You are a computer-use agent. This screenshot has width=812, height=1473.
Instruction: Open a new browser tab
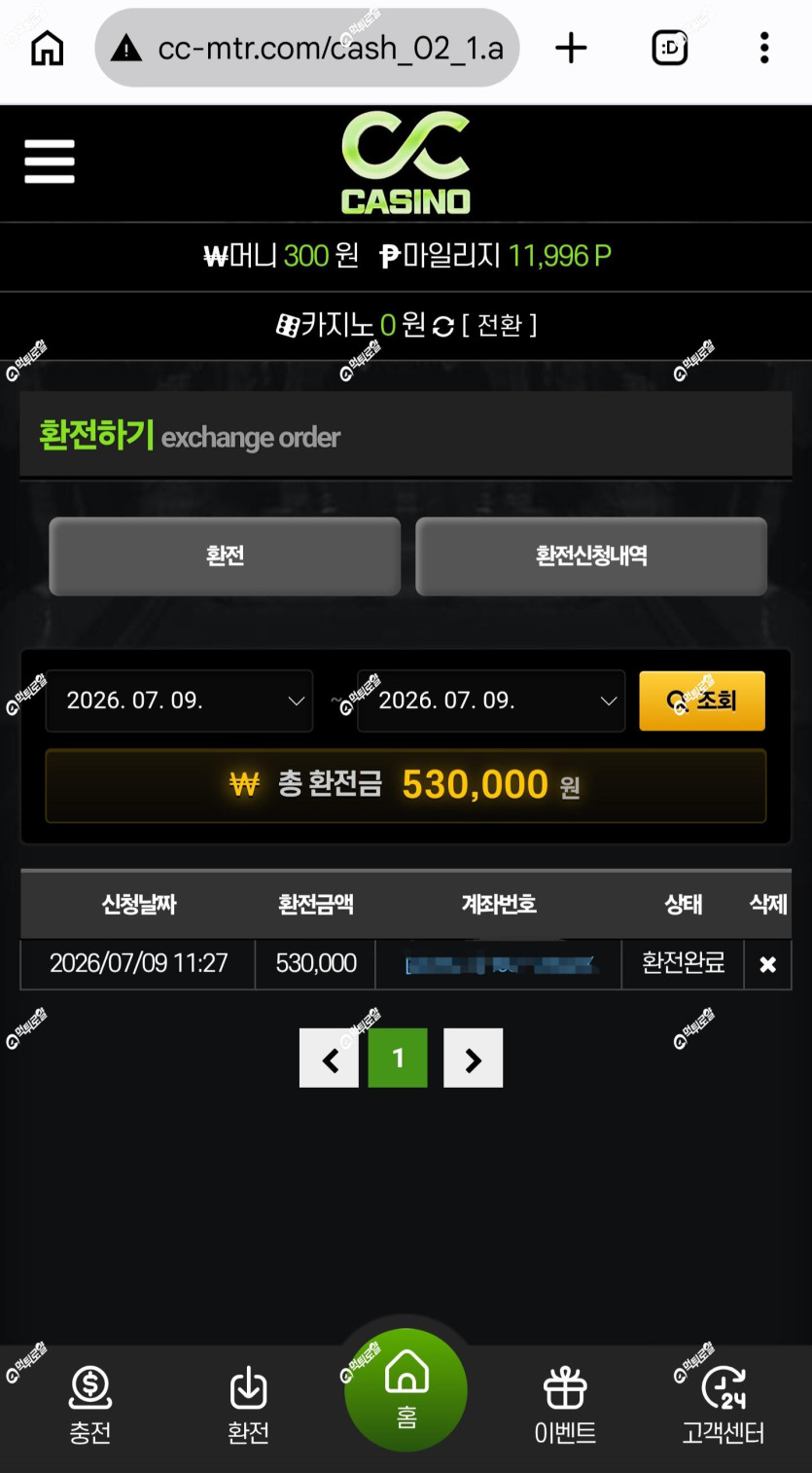(572, 48)
